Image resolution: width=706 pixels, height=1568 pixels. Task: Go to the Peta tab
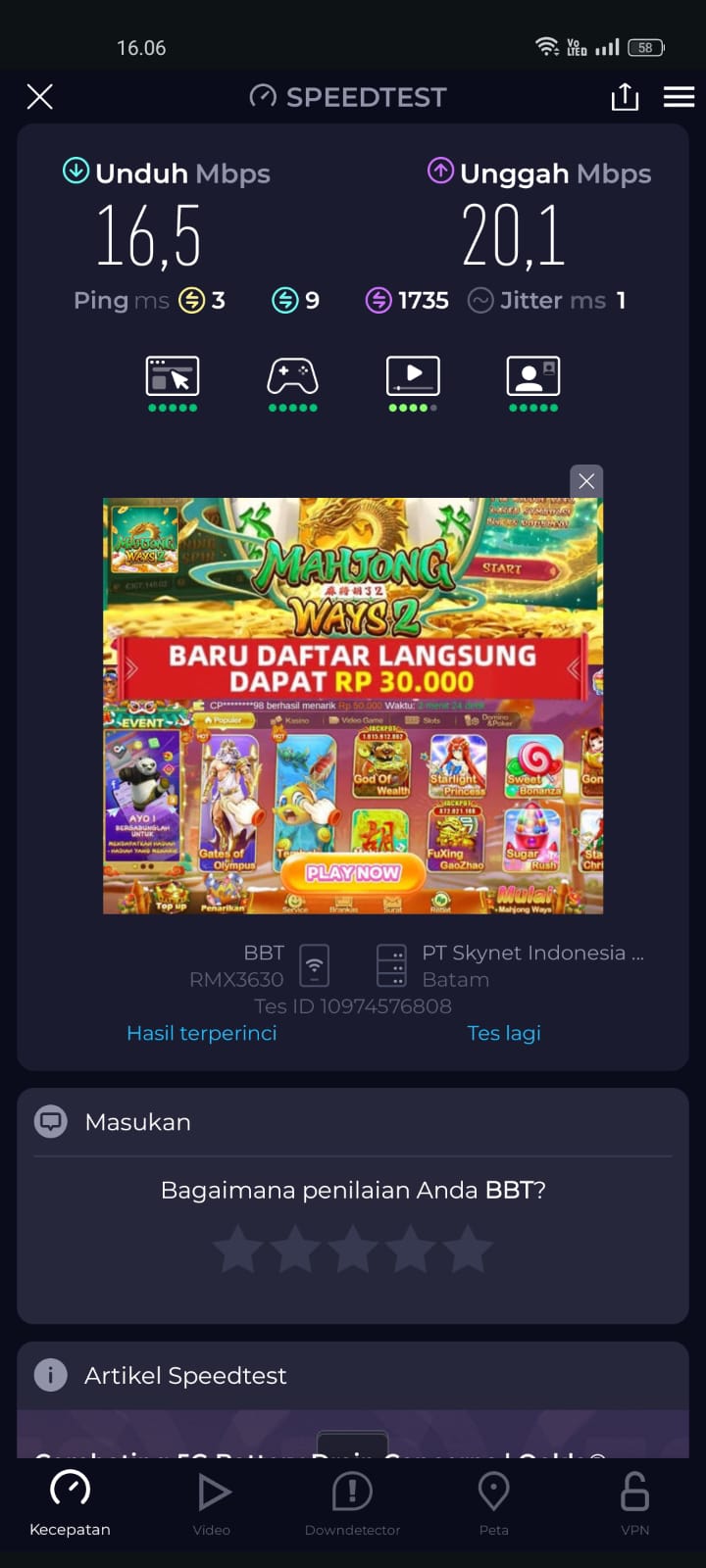tap(493, 1504)
